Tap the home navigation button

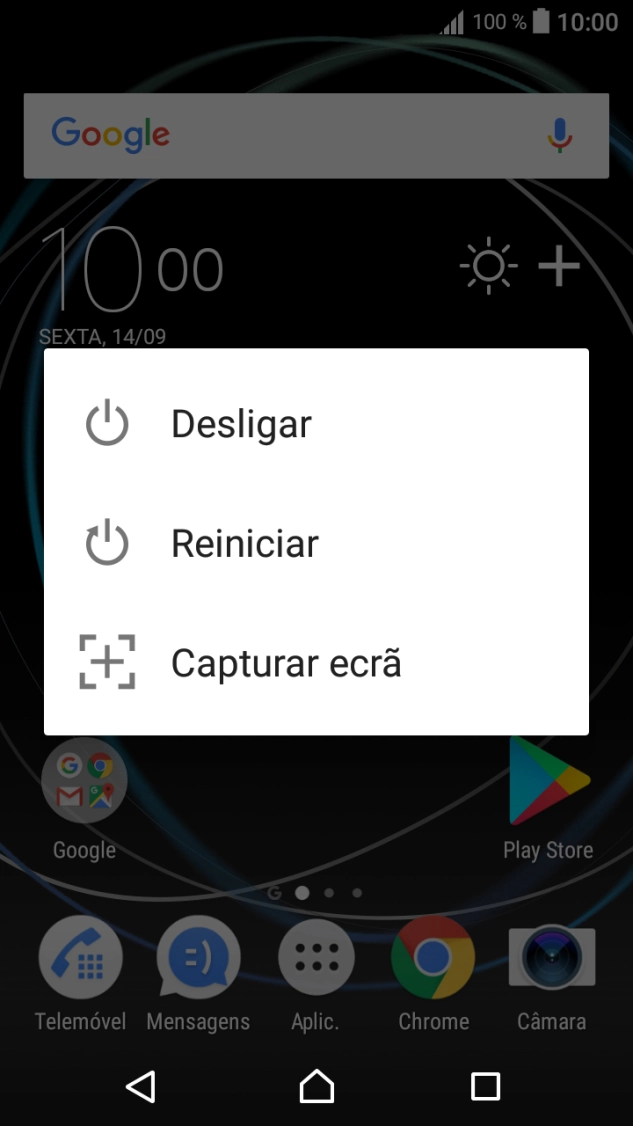317,1086
